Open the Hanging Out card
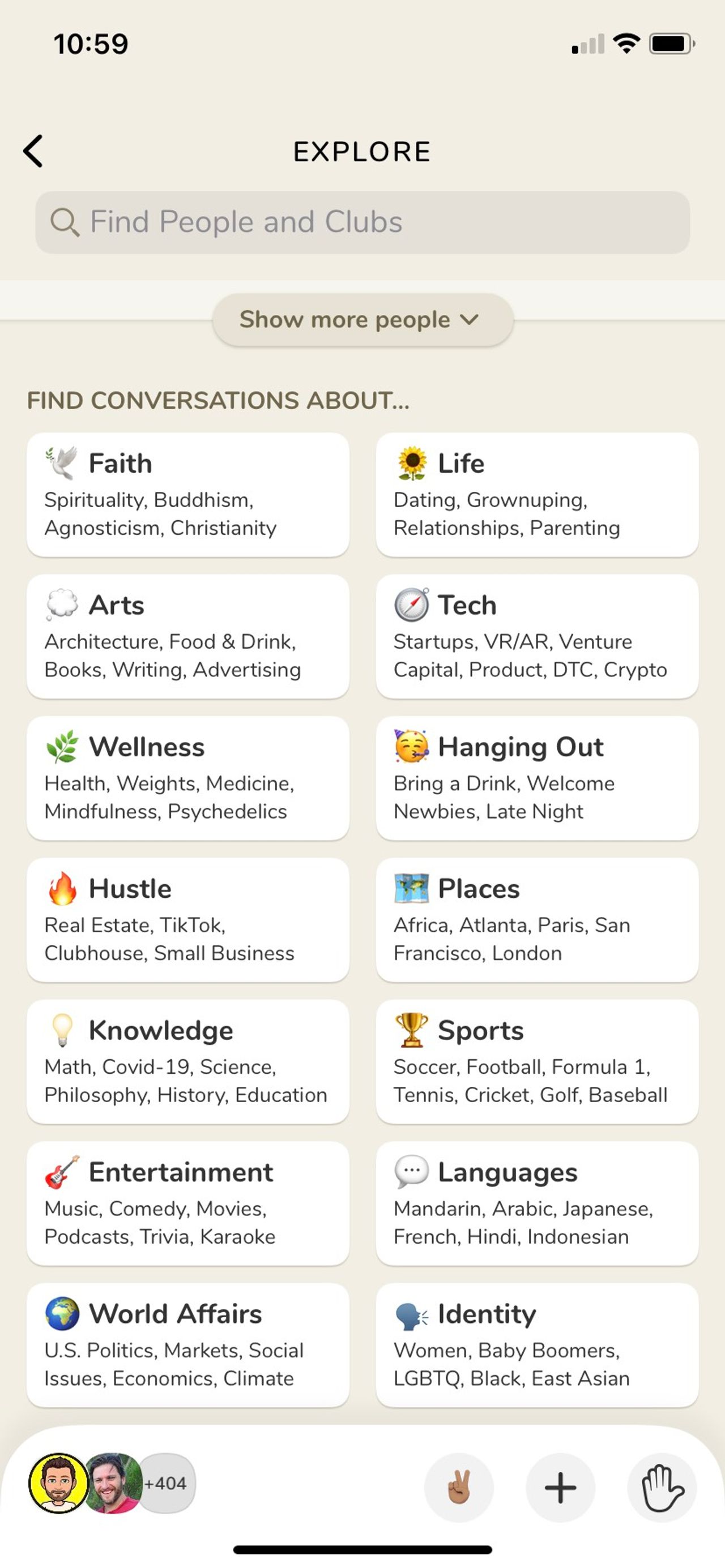725x1568 pixels. 537,778
